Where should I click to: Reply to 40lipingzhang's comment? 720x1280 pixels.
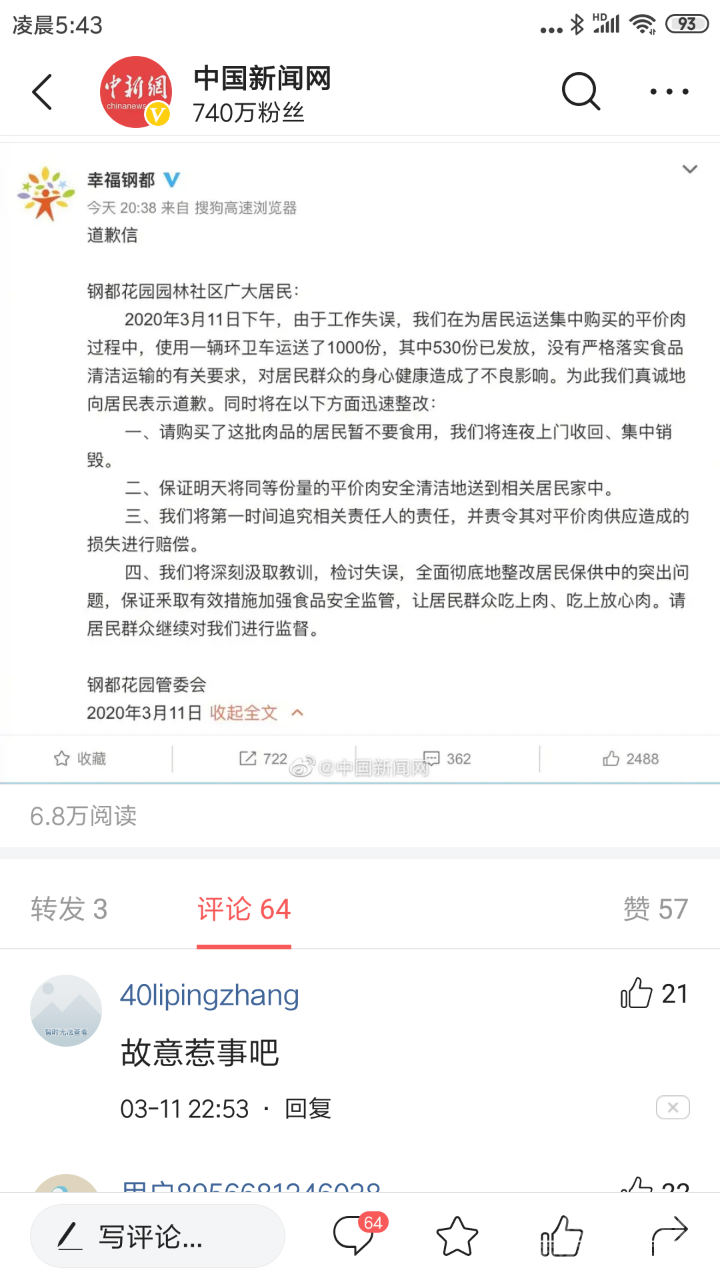coord(308,1108)
